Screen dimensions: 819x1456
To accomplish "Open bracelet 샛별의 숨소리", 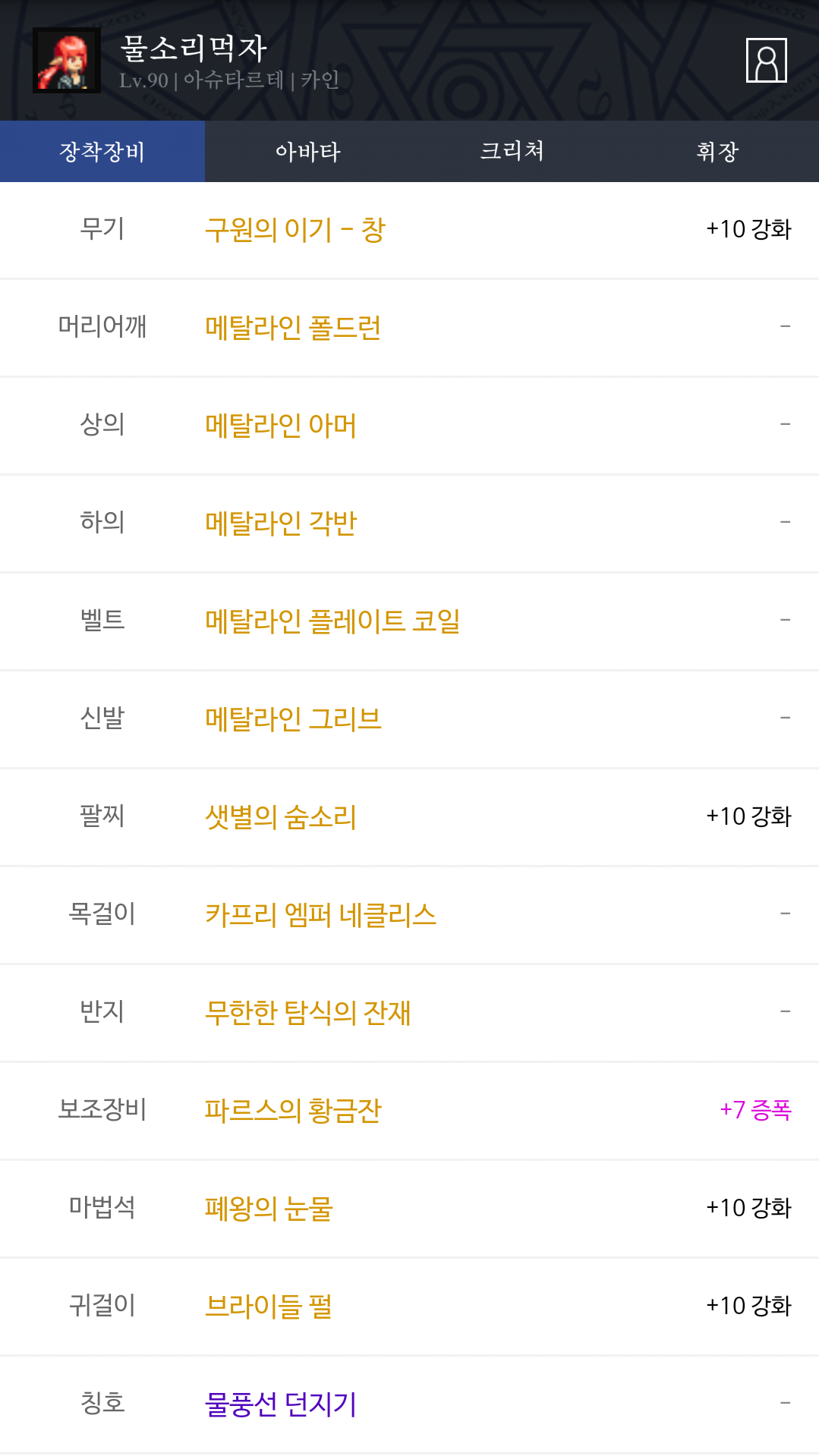I will [281, 817].
